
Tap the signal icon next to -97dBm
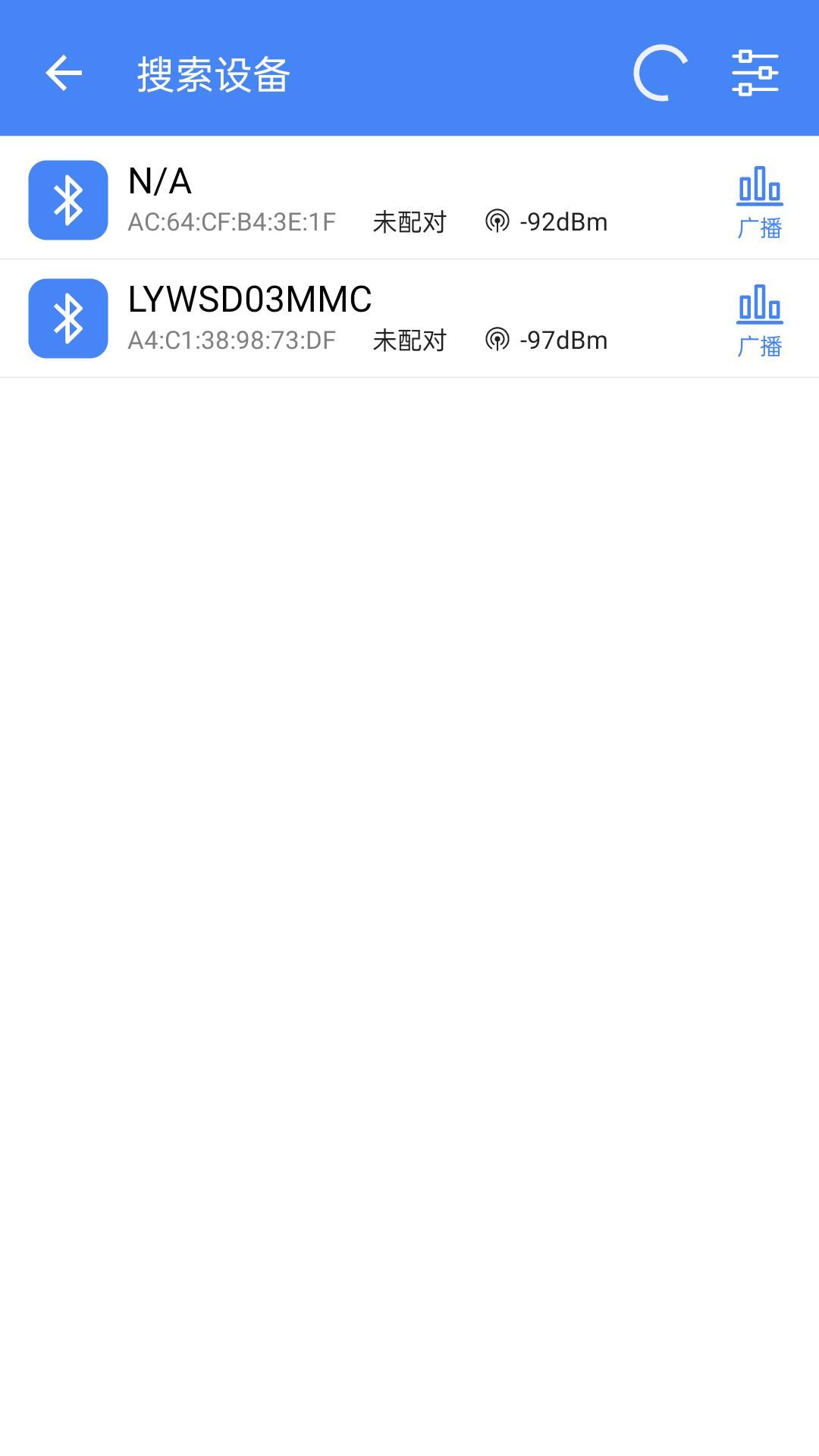(497, 340)
